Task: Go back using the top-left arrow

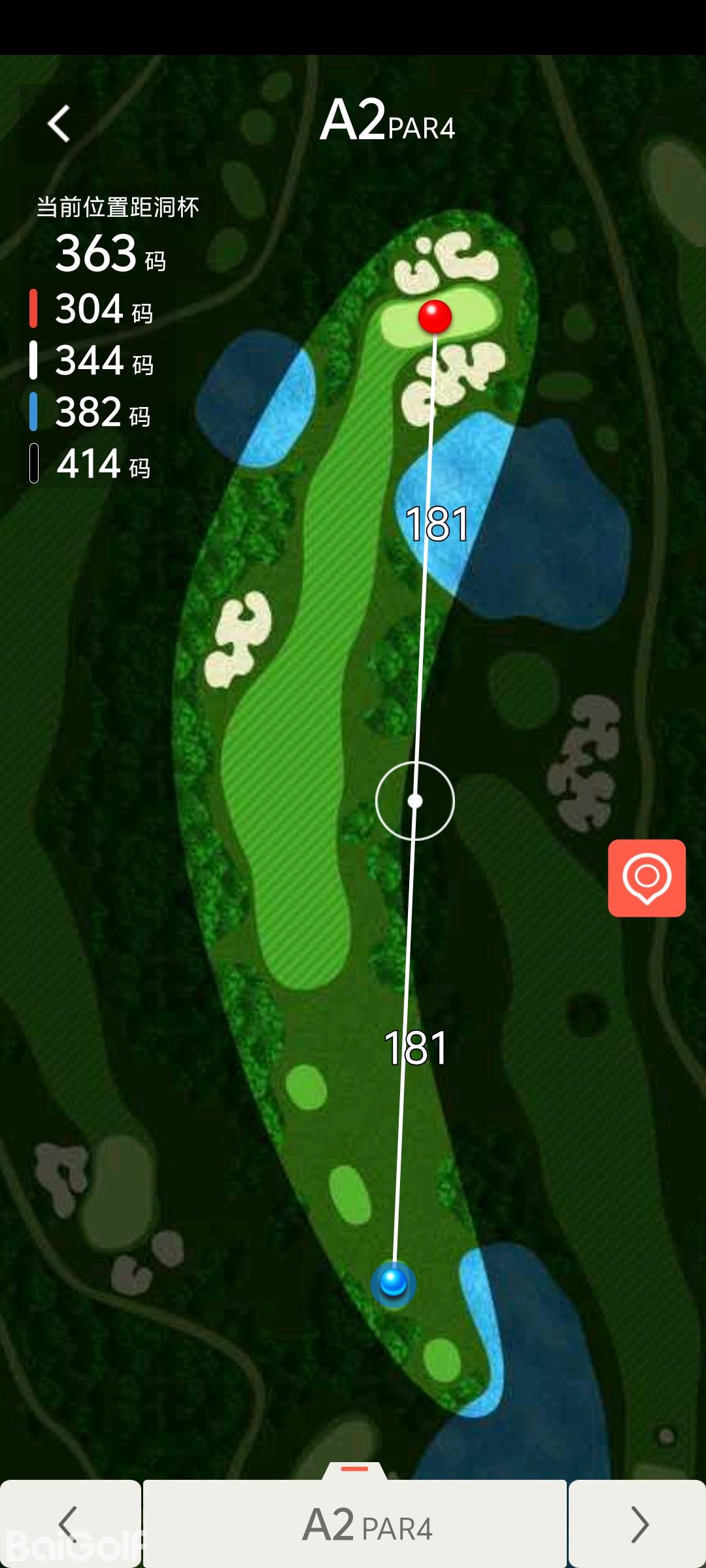Action: click(x=59, y=123)
